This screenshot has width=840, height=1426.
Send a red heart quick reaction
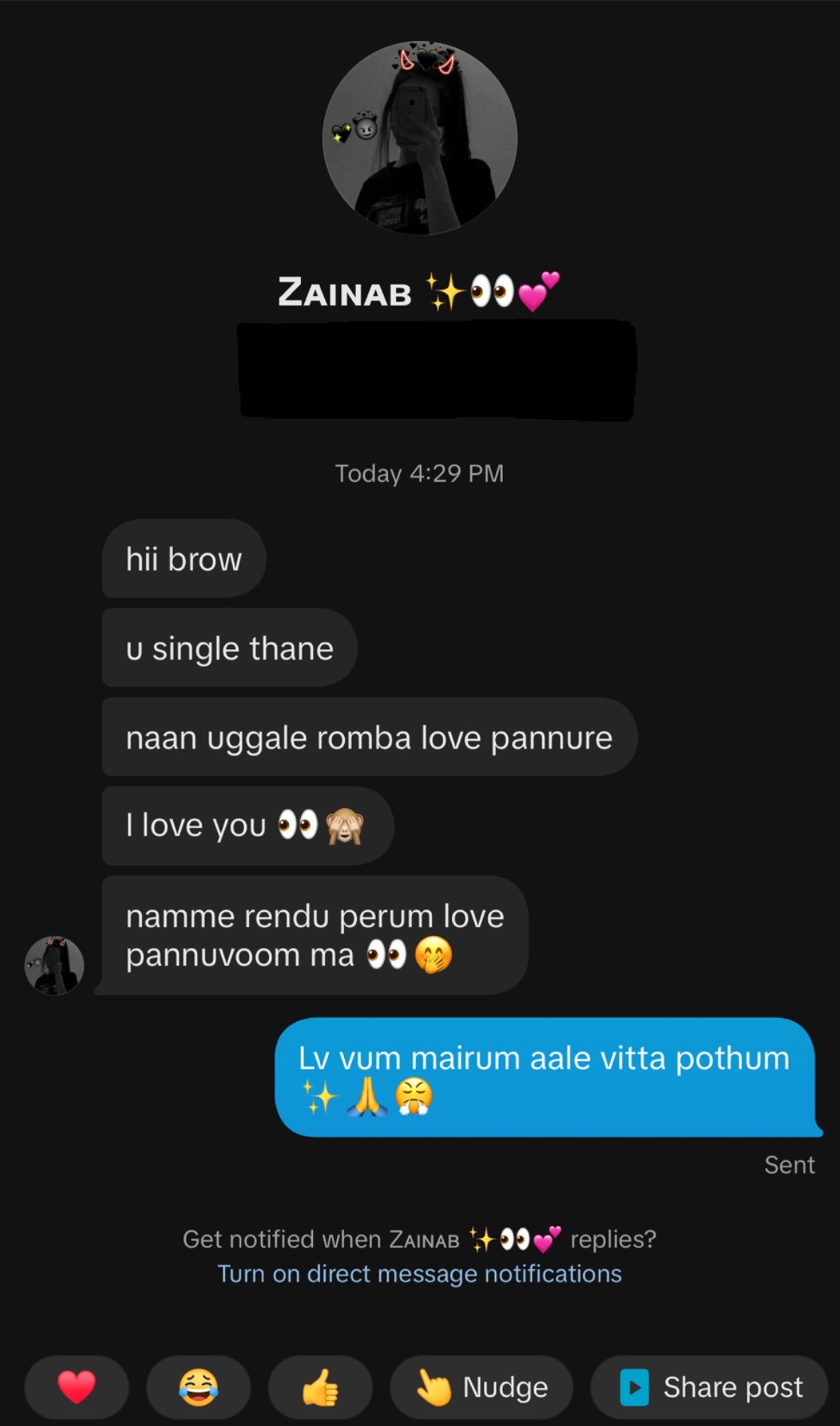pos(77,1387)
